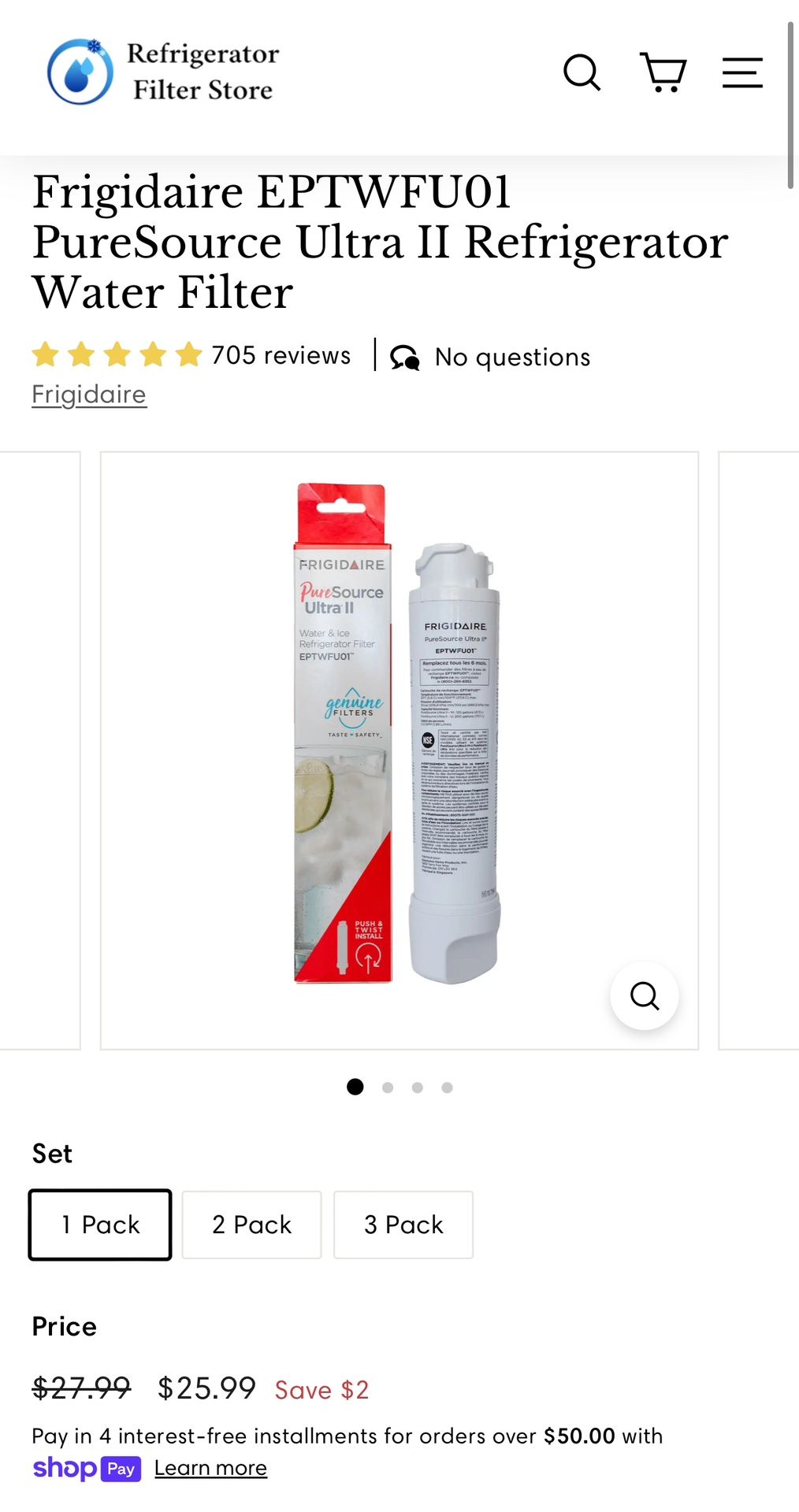Zoom into the product image
This screenshot has width=799, height=1512.
tap(645, 995)
